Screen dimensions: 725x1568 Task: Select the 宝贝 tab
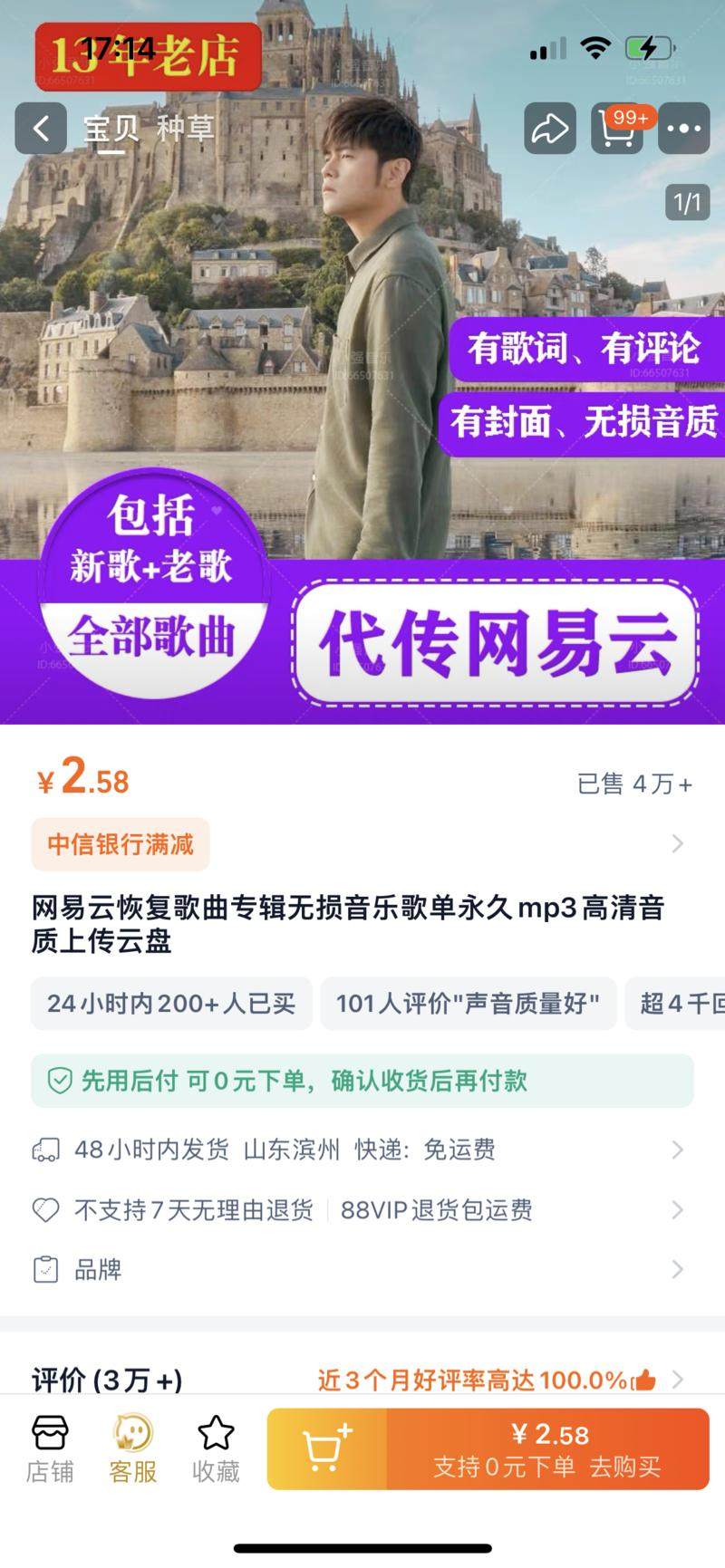pos(111,129)
